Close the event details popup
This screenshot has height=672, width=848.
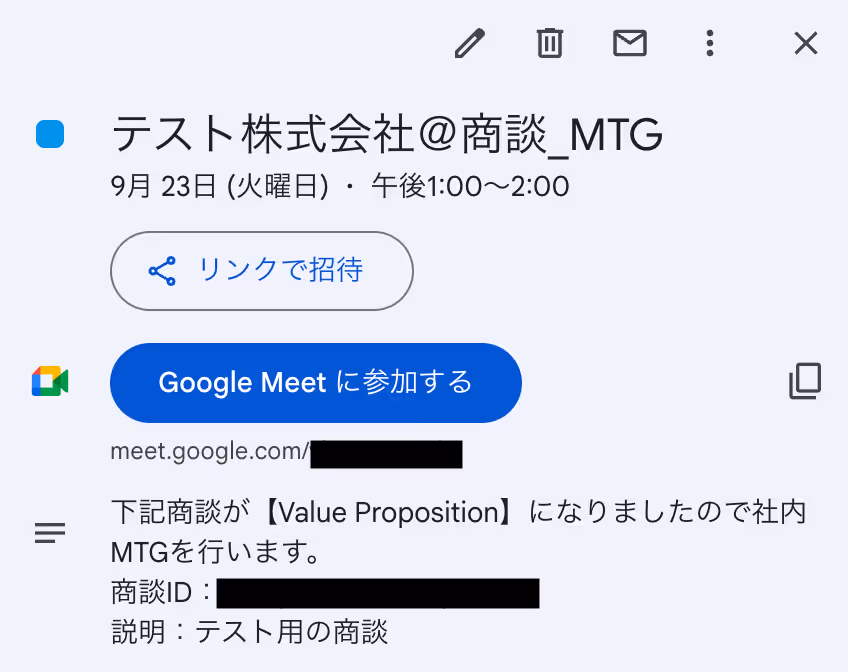tap(805, 43)
